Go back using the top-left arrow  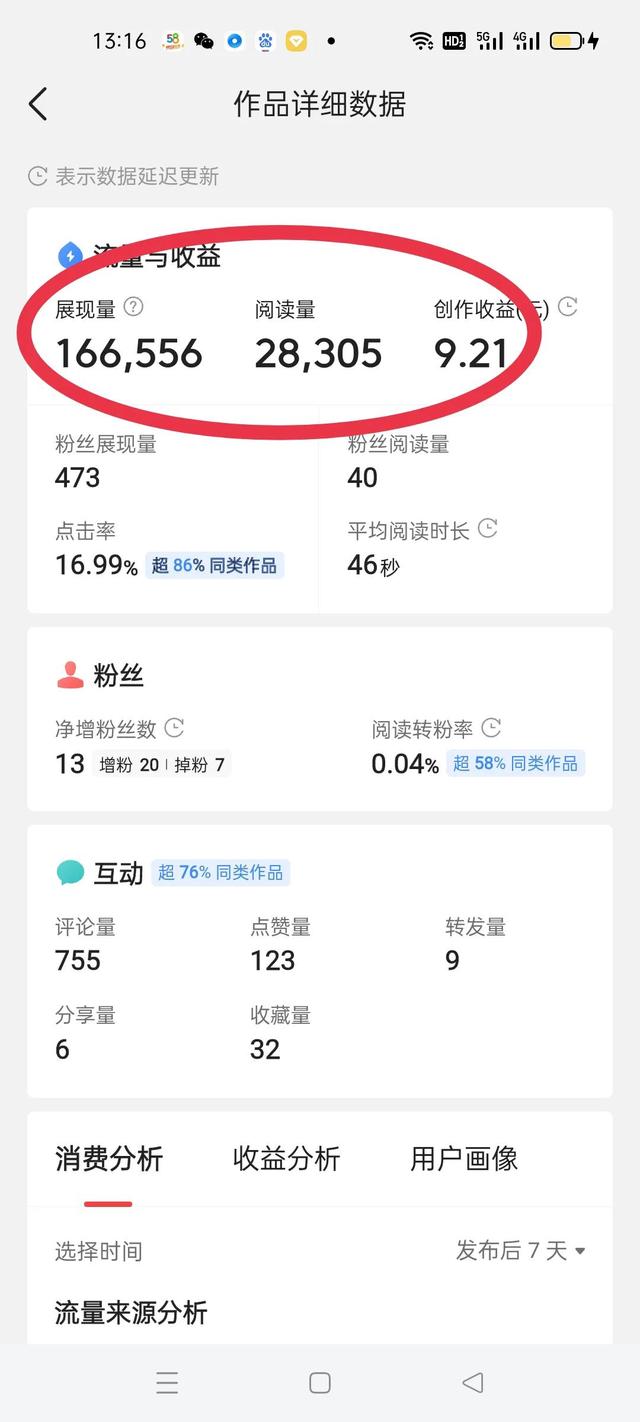pos(38,104)
